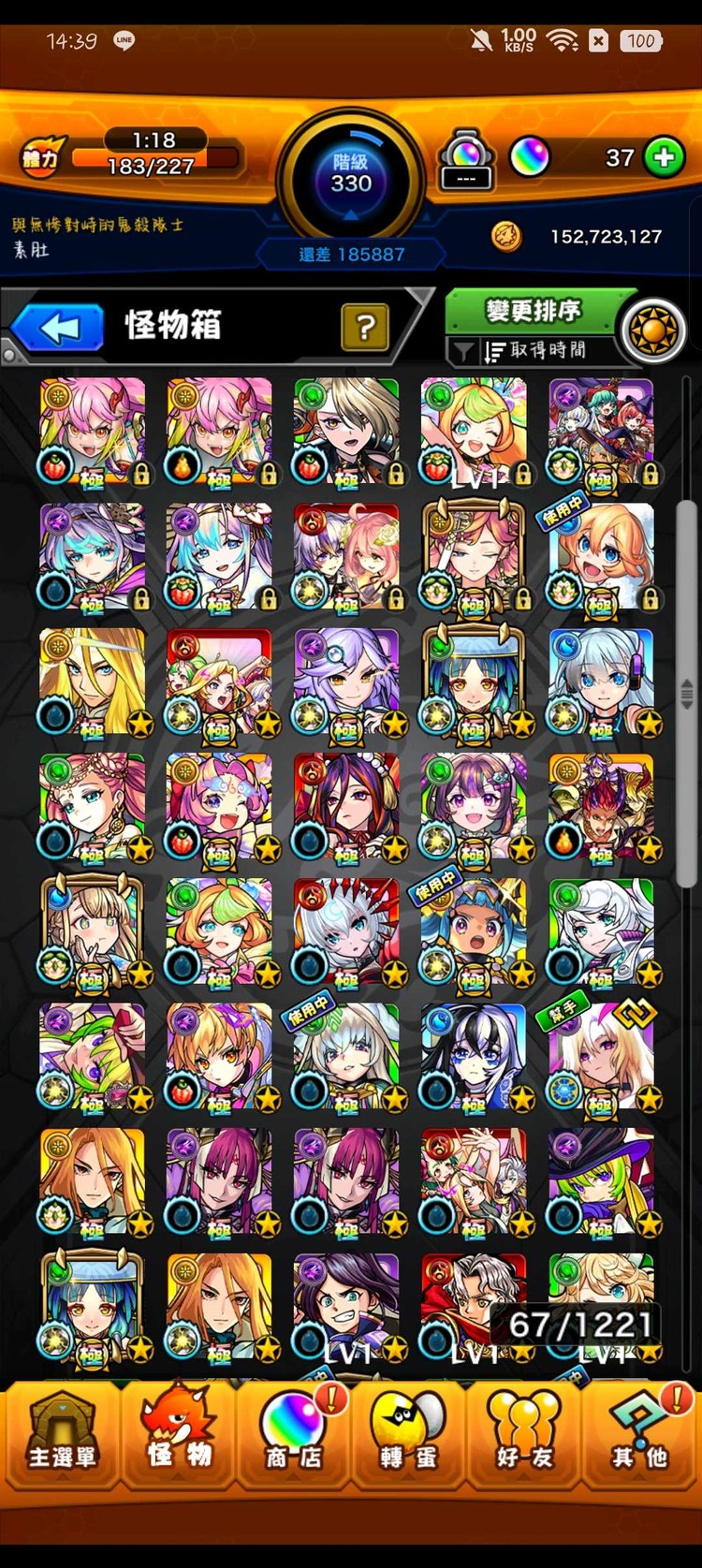Image resolution: width=702 pixels, height=1568 pixels.
Task: Tap the 變更排序 sort button
Action: click(532, 311)
